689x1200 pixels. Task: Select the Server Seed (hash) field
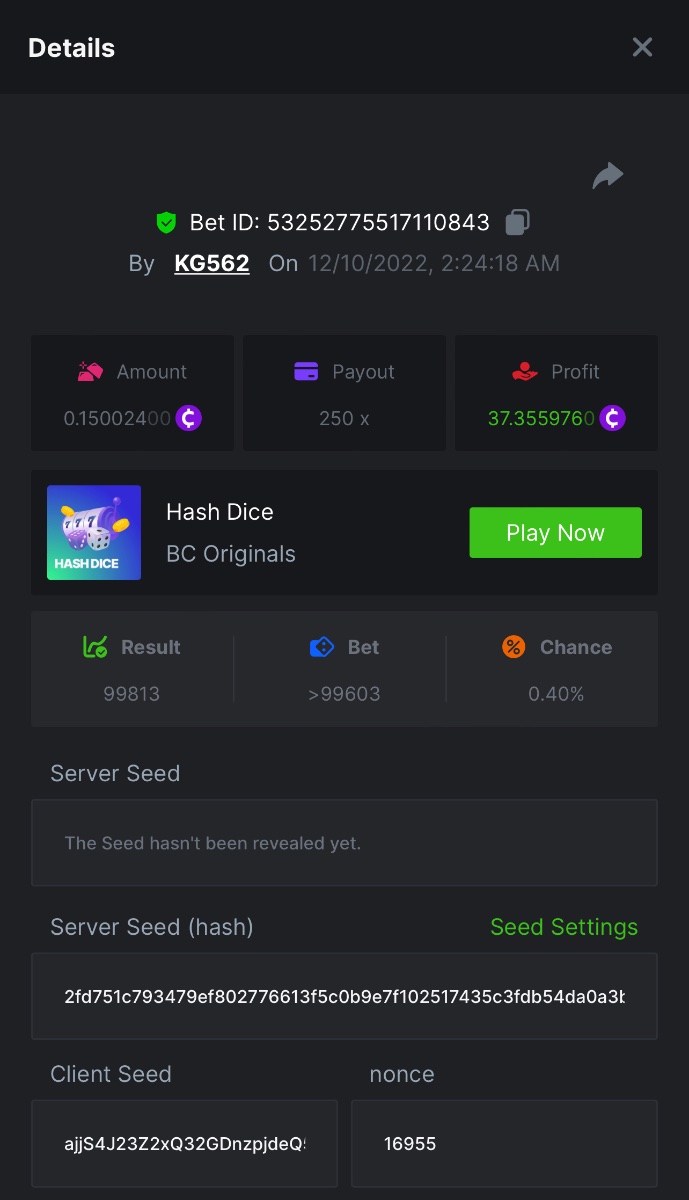pos(344,996)
